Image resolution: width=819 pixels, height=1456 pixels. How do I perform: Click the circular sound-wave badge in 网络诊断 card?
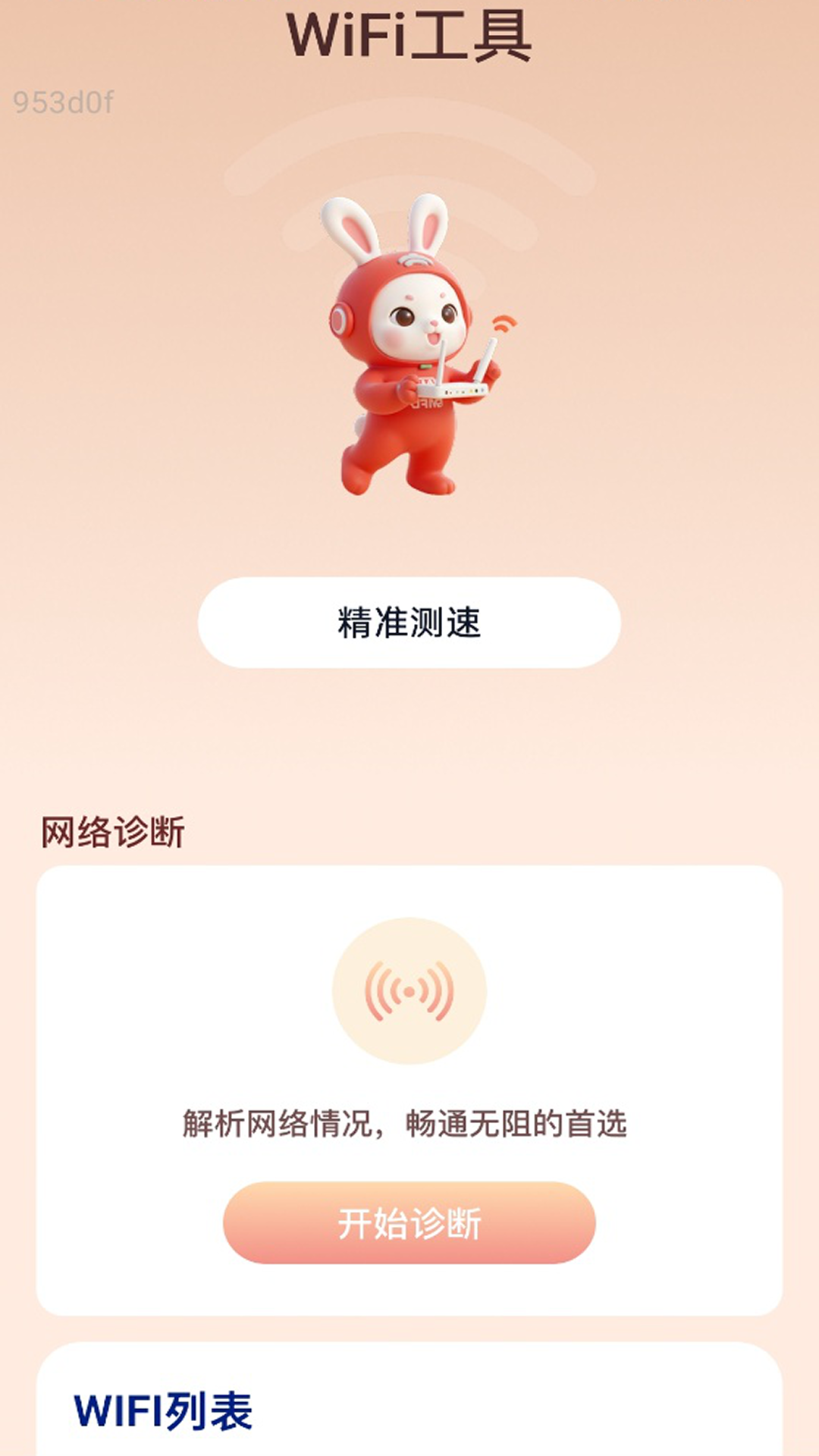point(409,990)
